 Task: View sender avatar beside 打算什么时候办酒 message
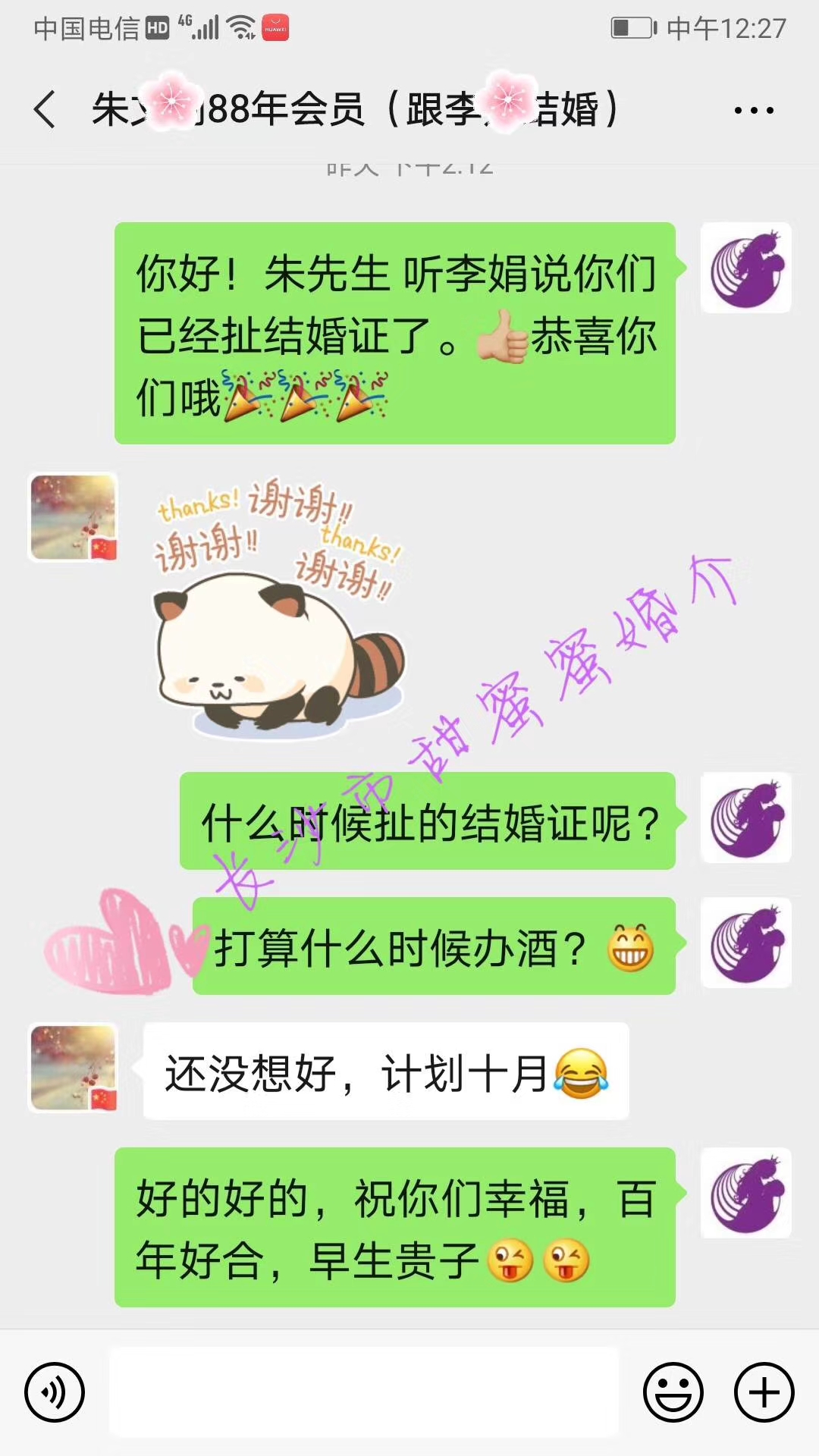746,943
